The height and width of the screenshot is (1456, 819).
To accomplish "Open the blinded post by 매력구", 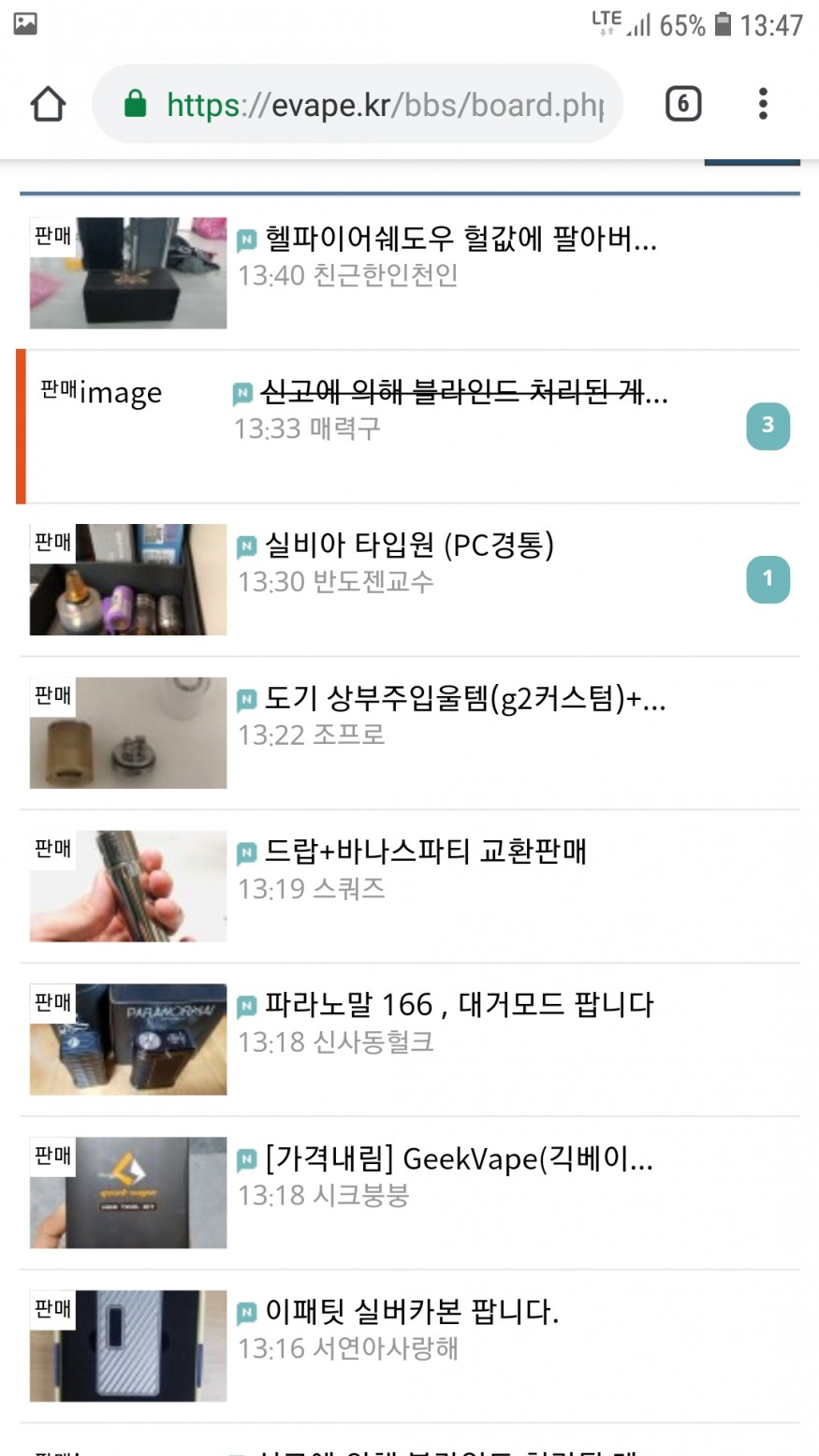I will (x=463, y=393).
